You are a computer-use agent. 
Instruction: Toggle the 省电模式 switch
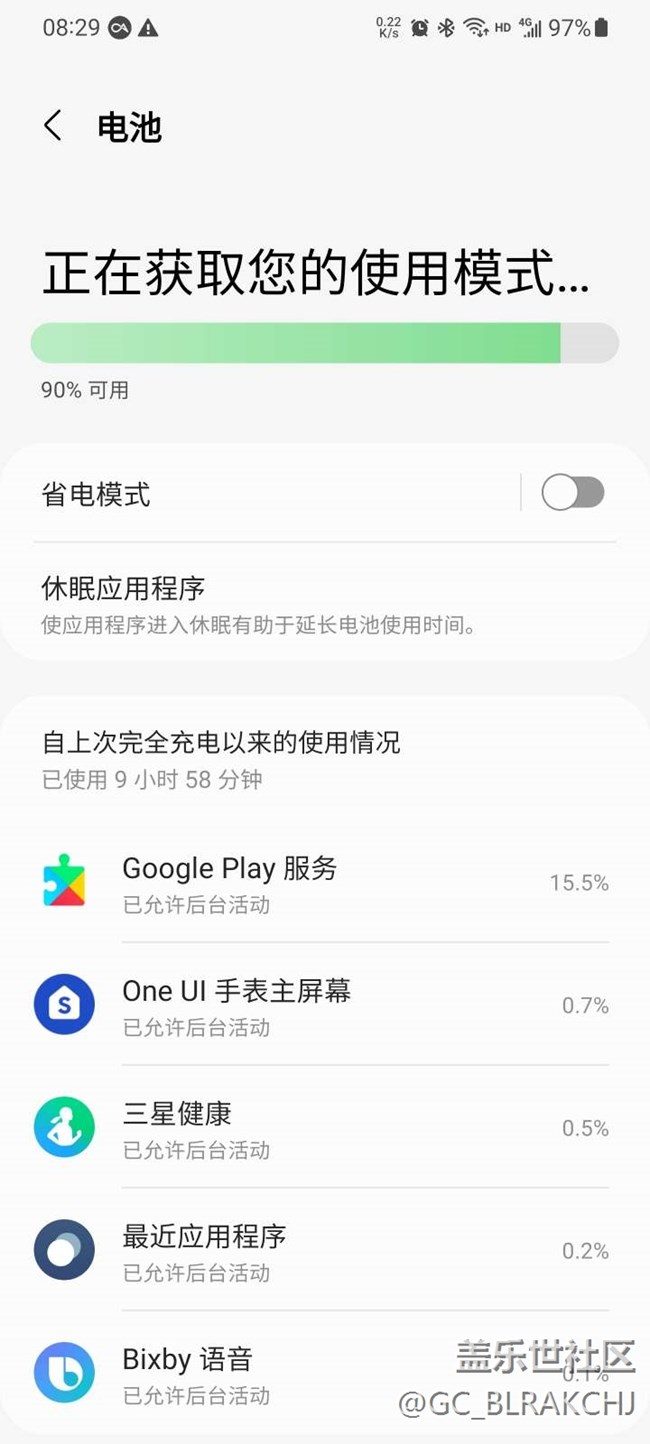[x=572, y=493]
